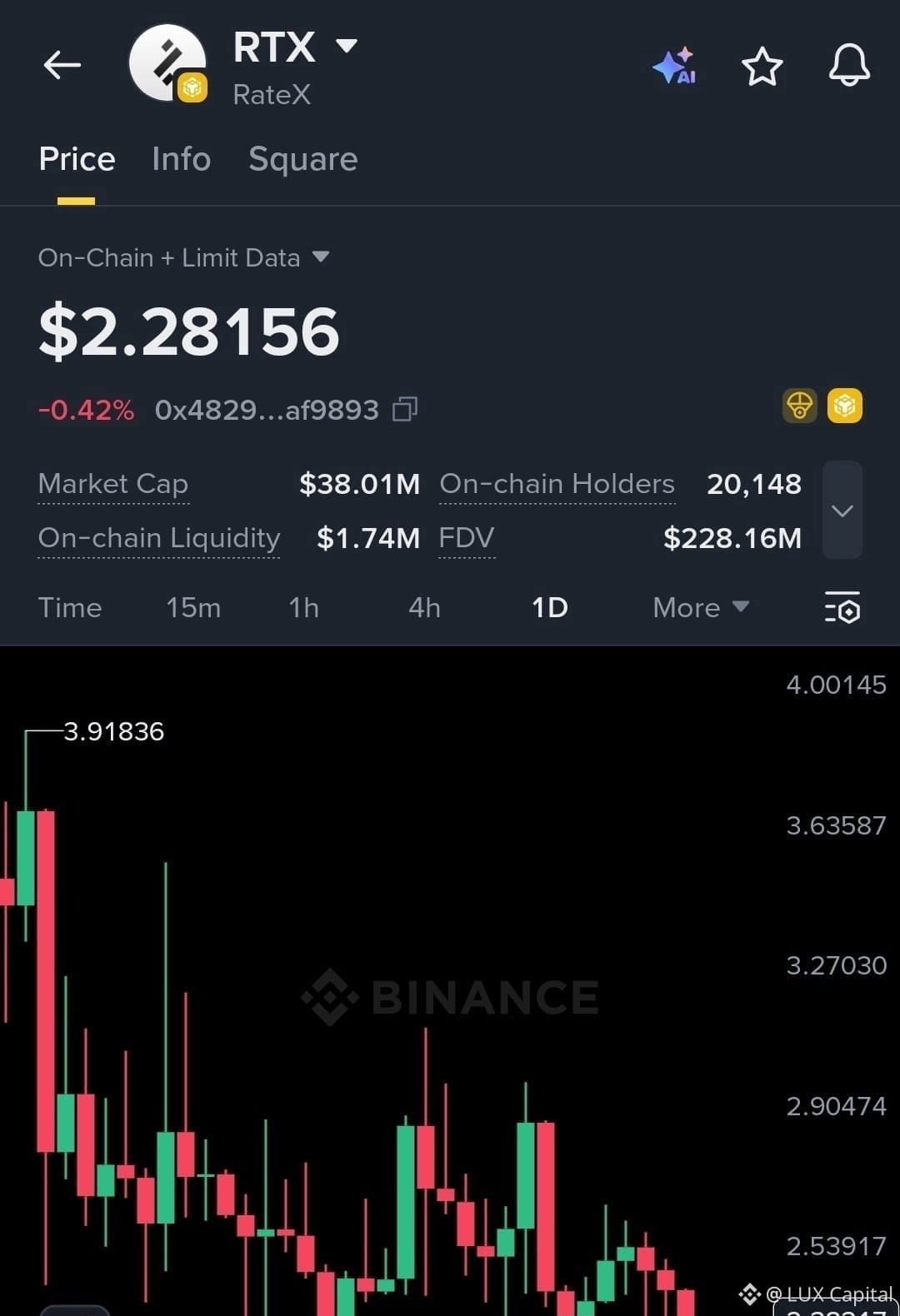Copy the 0x4829...af9893 contract address

coord(403,409)
